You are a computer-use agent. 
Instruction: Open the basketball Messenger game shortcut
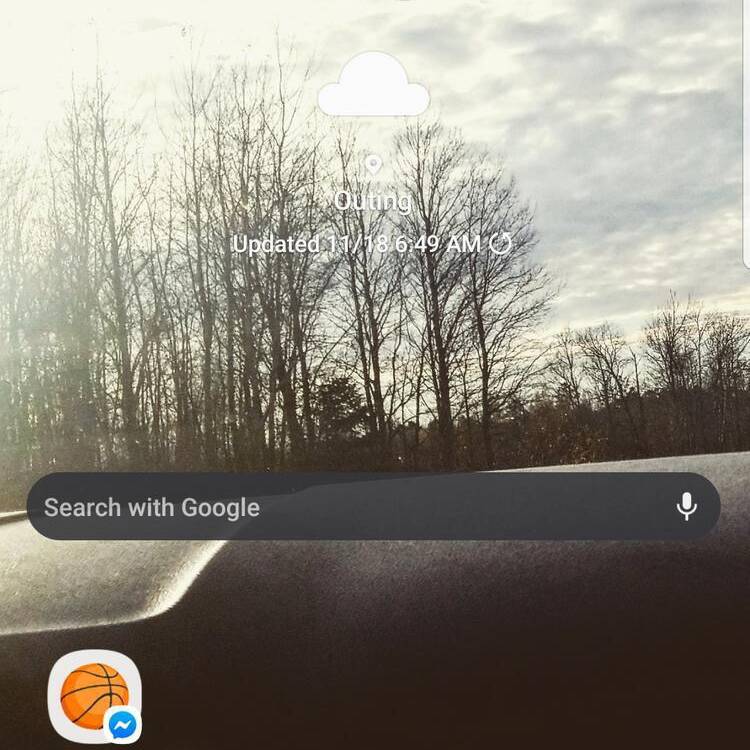pos(95,696)
